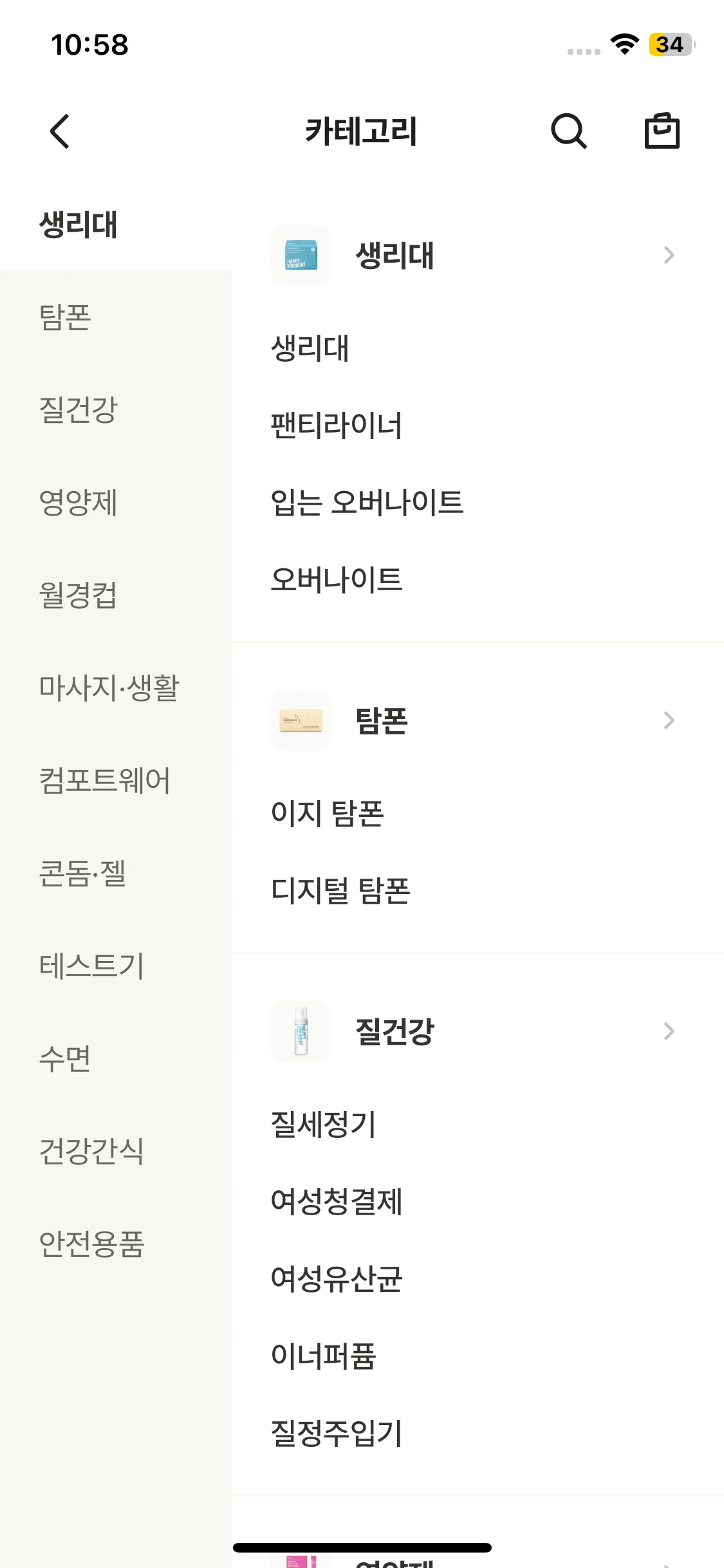Select 탐폰 in the side category list

point(66,317)
